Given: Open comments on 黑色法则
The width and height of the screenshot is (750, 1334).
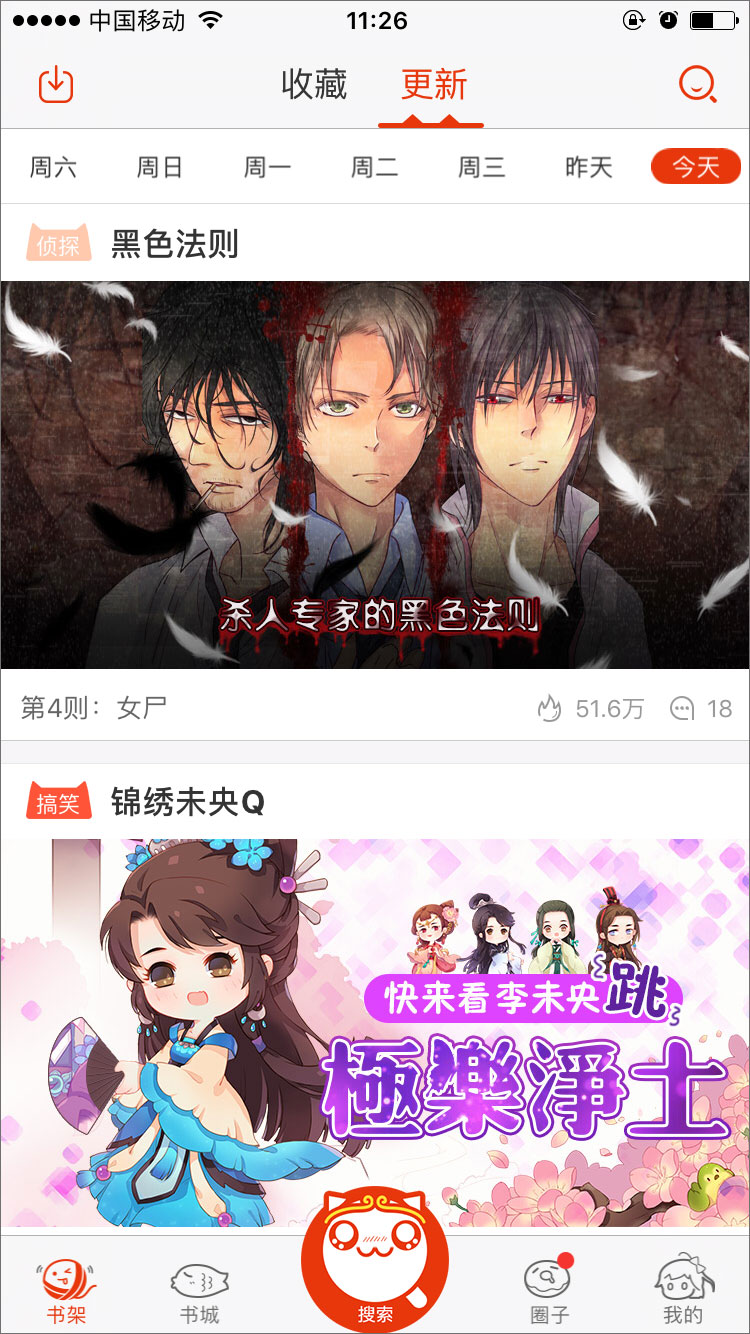Looking at the screenshot, I should [702, 709].
